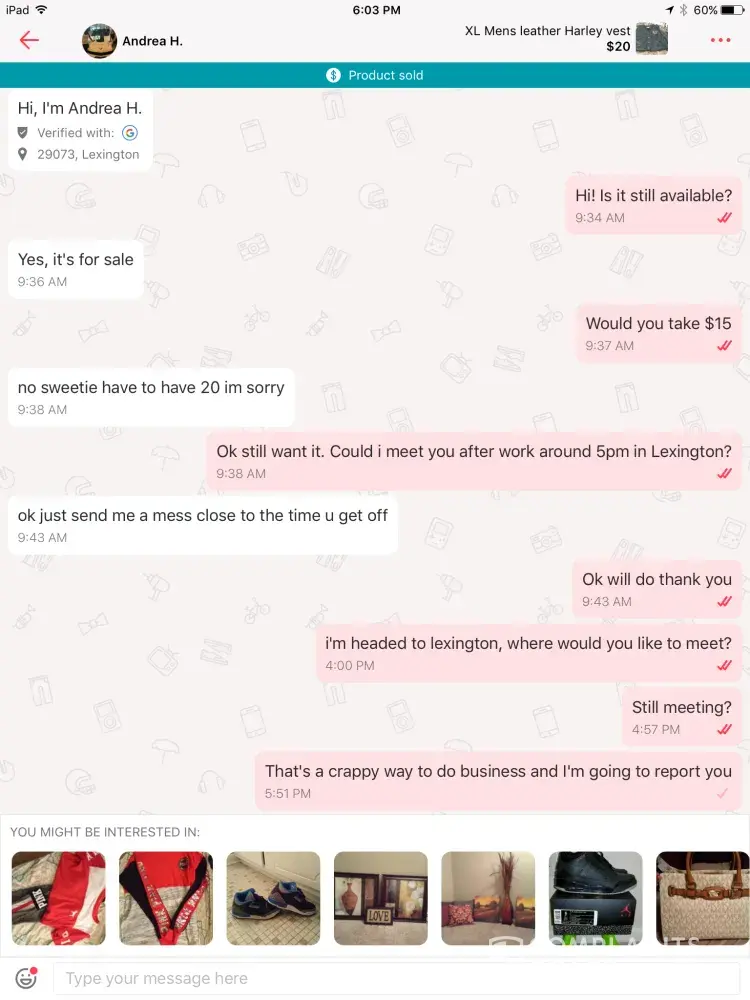Go back using the red arrow
Screen dimensions: 750x1000
pos(29,40)
